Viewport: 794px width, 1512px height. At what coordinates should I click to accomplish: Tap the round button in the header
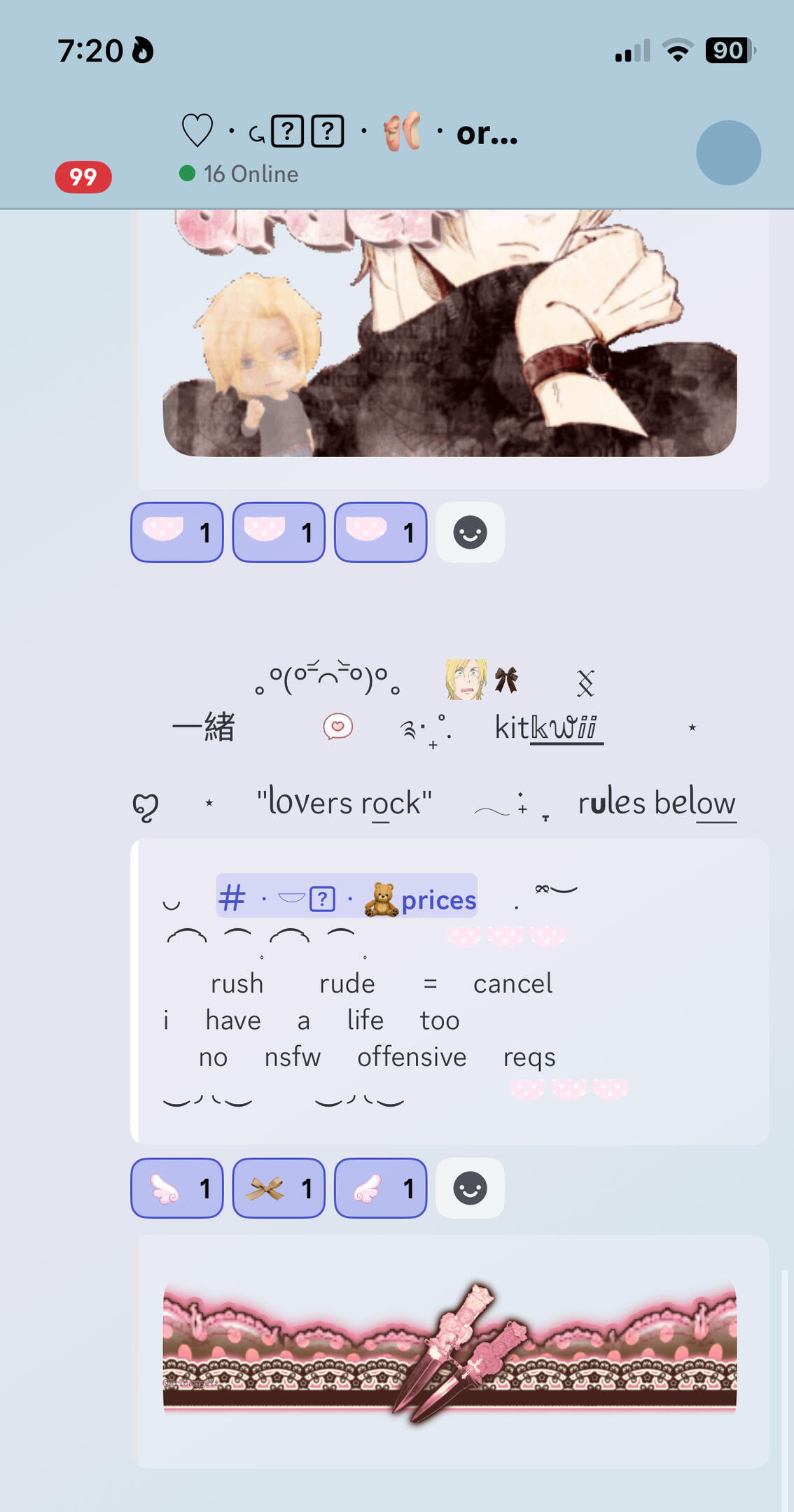[728, 153]
